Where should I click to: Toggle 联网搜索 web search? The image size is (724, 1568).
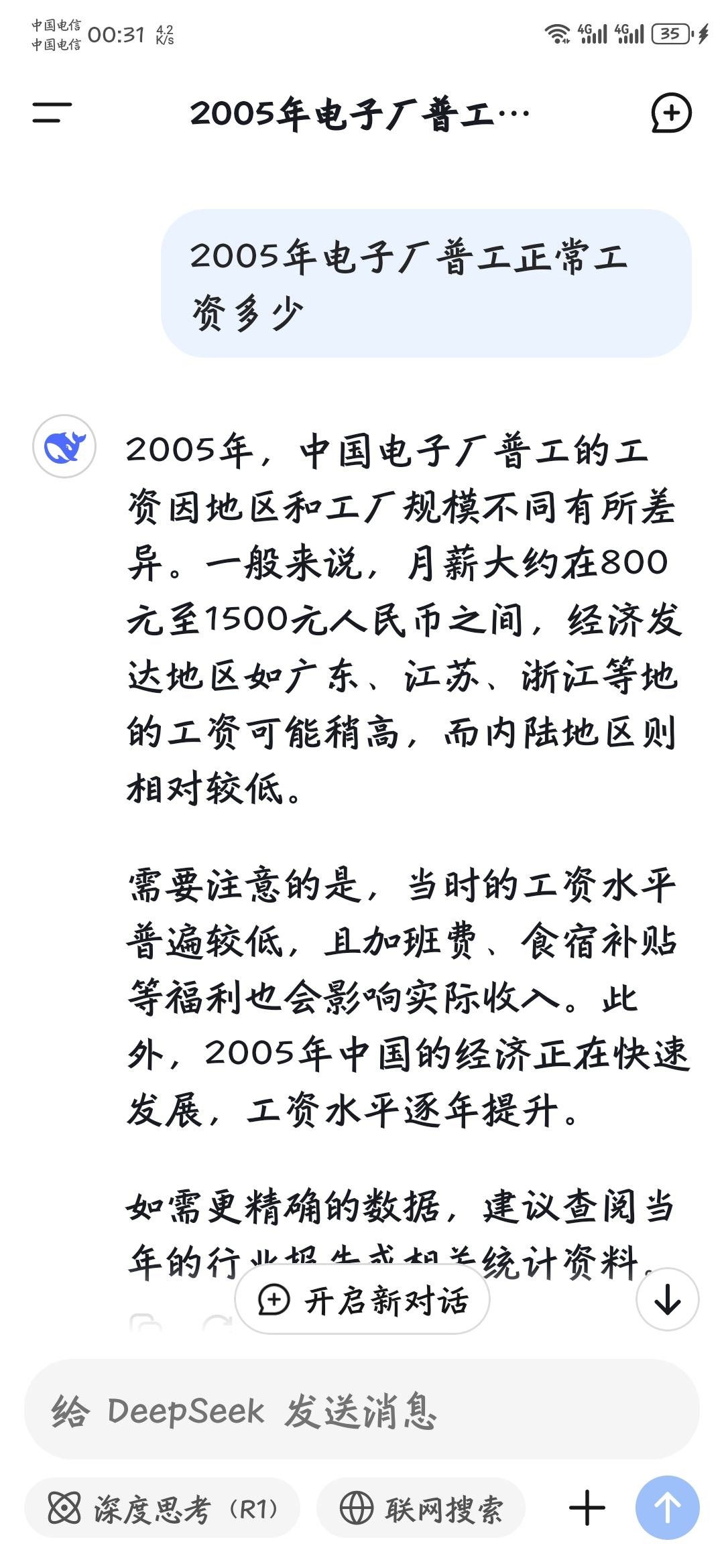tap(421, 1509)
